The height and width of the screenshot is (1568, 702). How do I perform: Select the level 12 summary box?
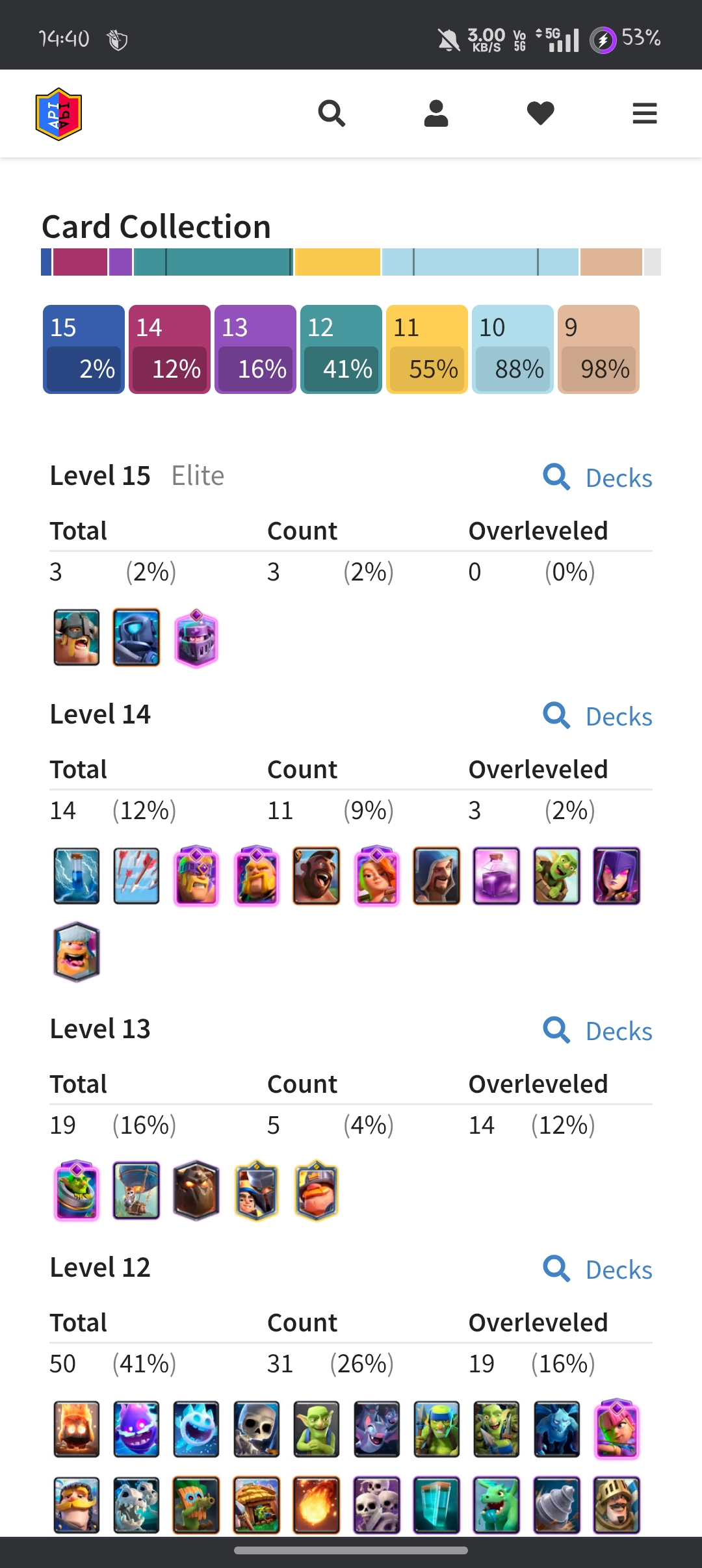[341, 349]
